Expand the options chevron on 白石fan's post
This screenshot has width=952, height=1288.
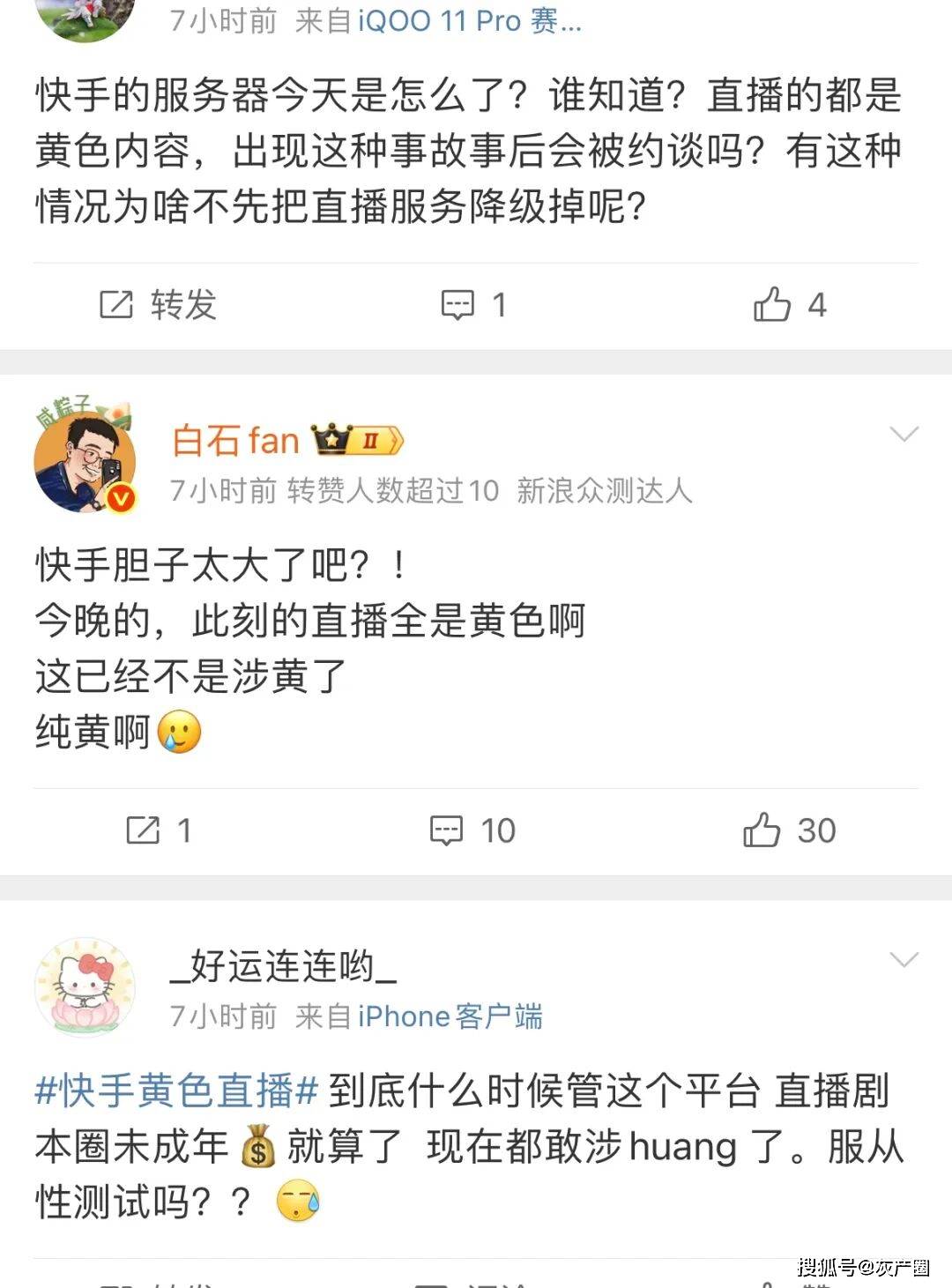pyautogui.click(x=904, y=434)
